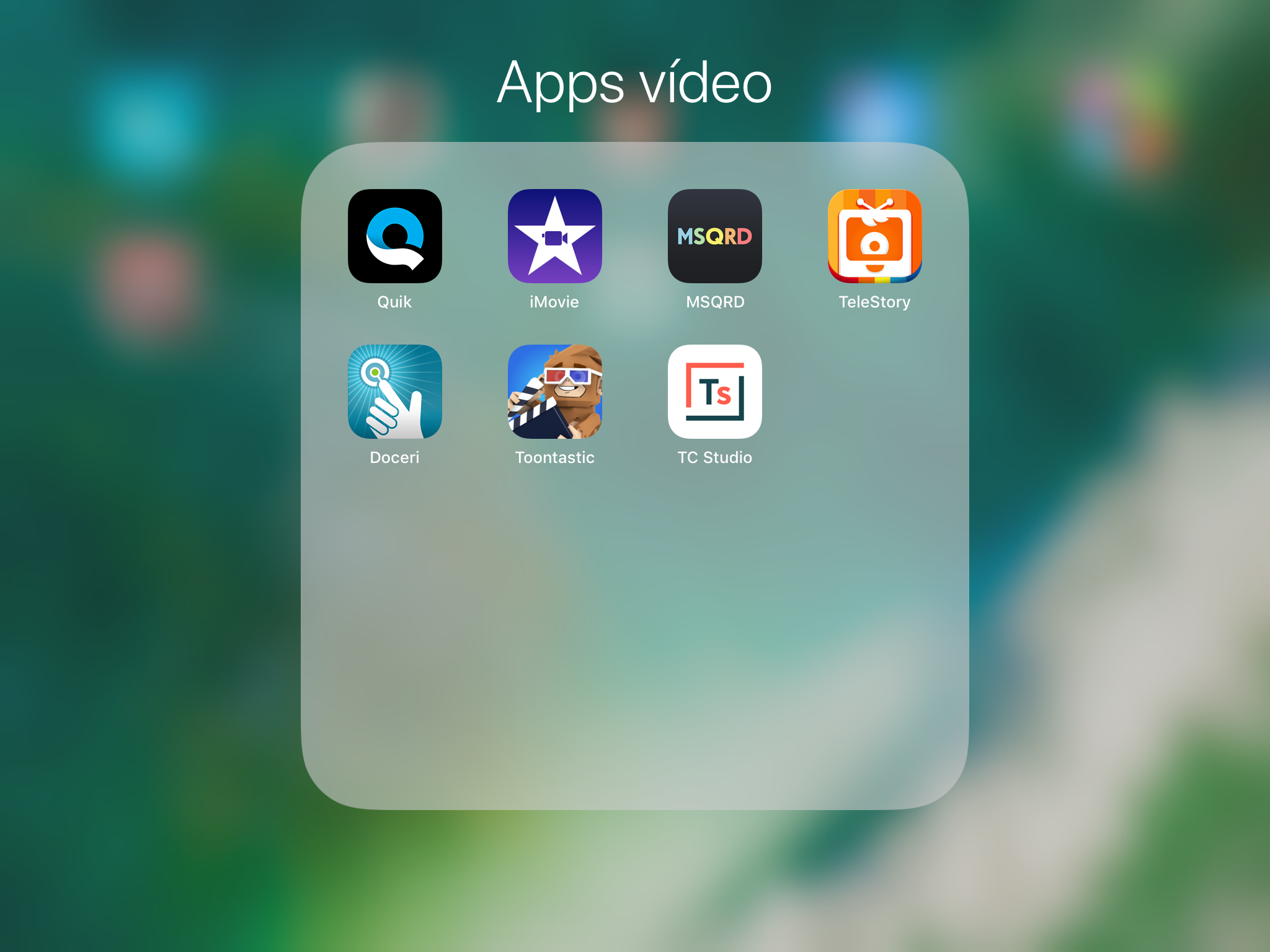This screenshot has height=952, width=1270.
Task: Launch iMovie
Action: click(554, 236)
